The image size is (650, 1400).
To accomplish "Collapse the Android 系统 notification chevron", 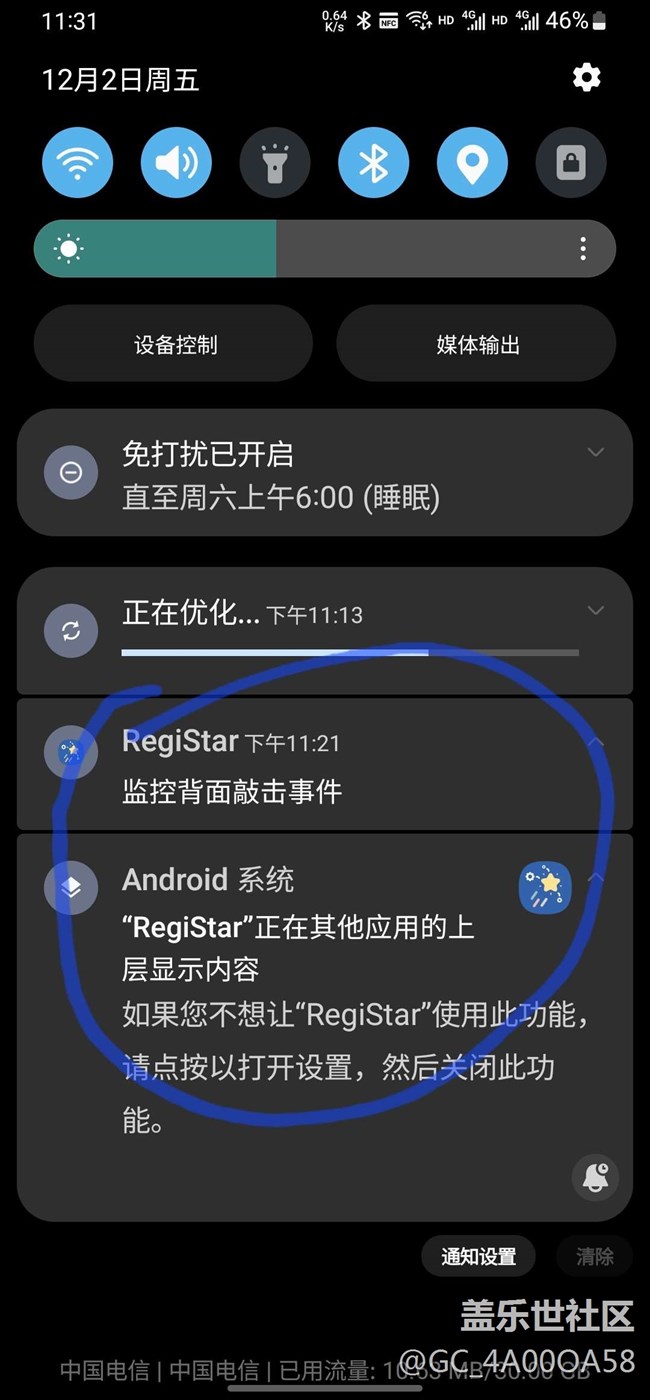I will [596, 877].
